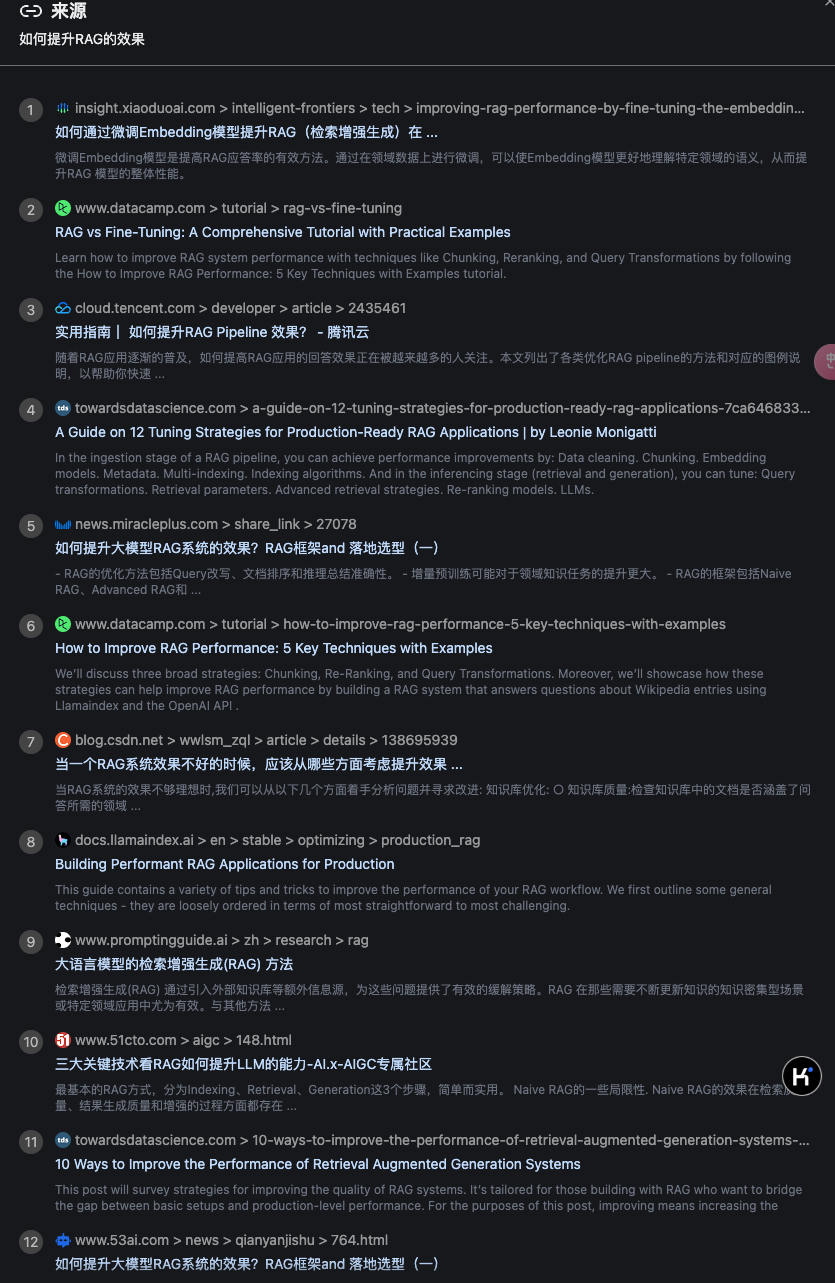Open Building Performant RAG Applications for Production
The image size is (835, 1283).
[224, 864]
